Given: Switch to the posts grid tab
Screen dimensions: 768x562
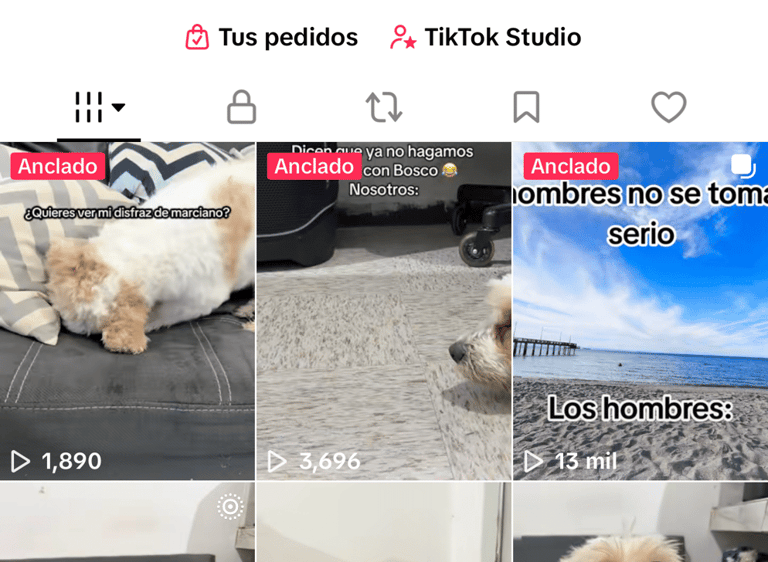Looking at the screenshot, I should click(98, 107).
